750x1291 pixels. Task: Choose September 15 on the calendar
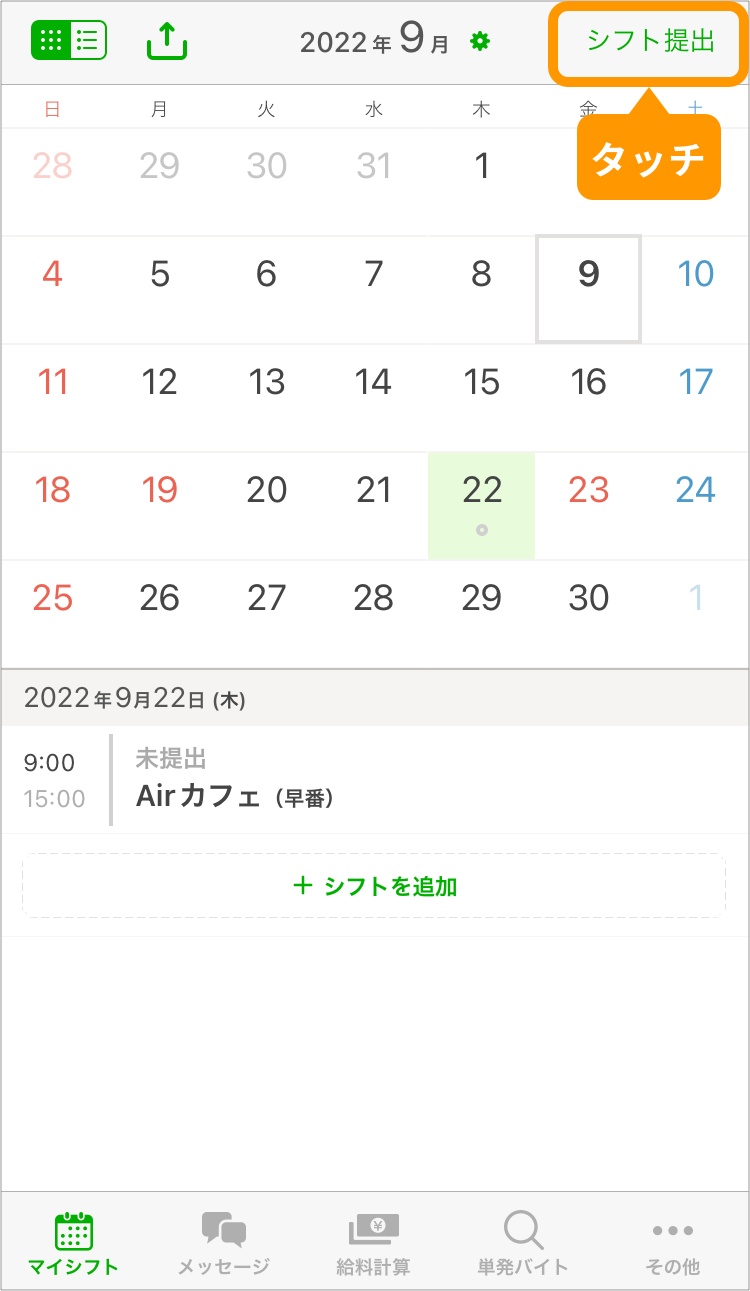pos(482,382)
